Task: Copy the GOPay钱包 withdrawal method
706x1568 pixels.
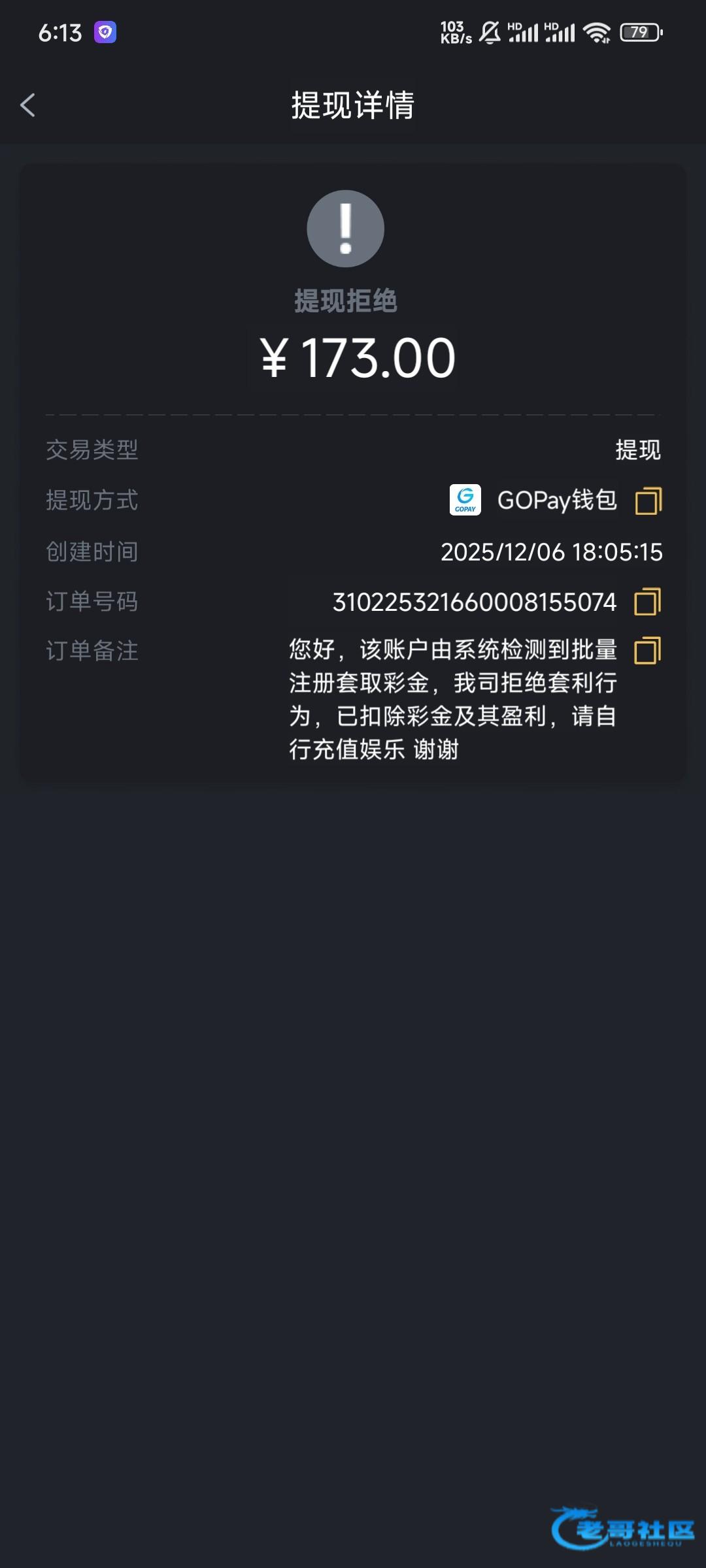Action: pos(648,501)
